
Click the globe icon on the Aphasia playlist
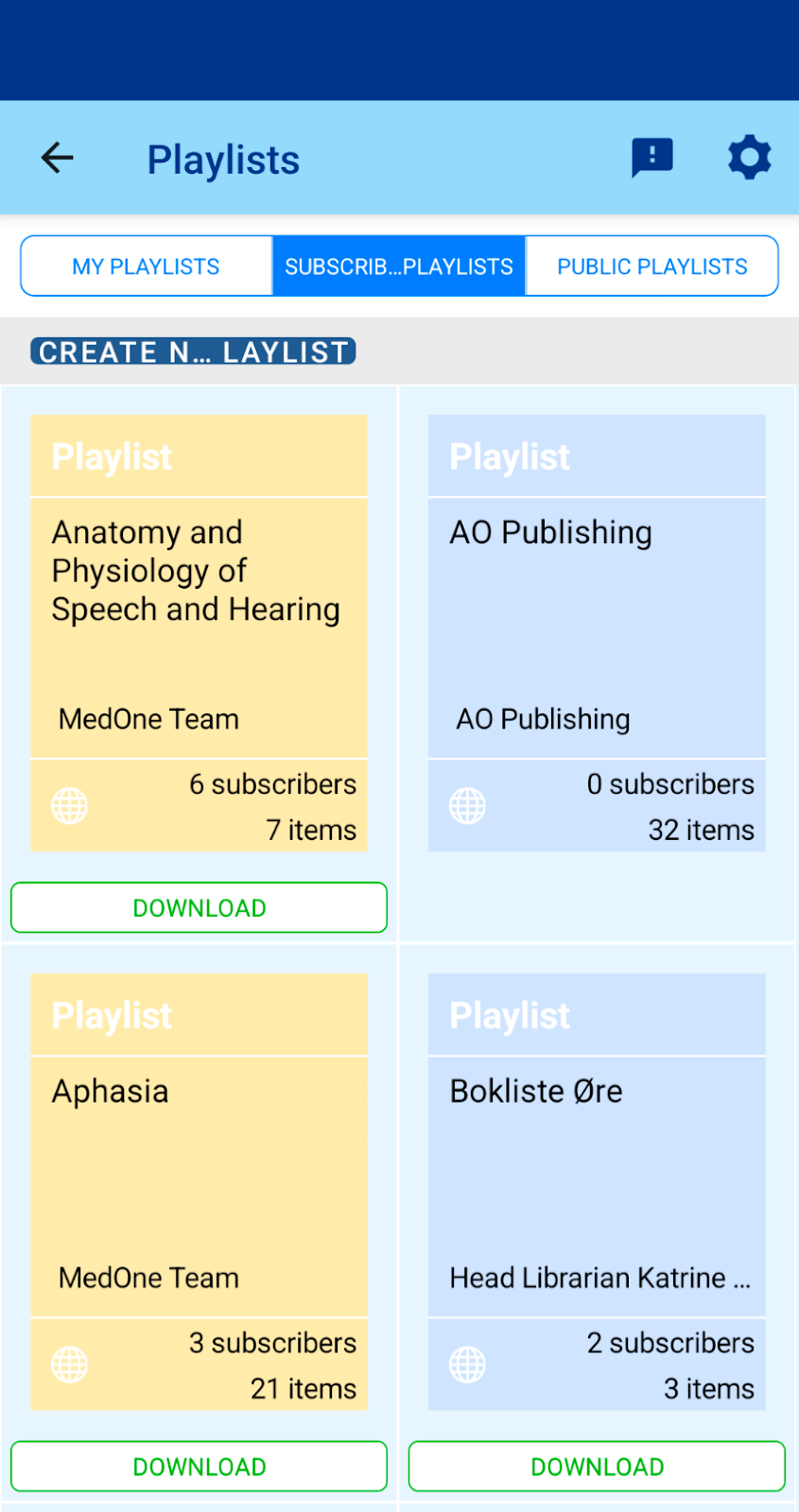(x=69, y=1365)
